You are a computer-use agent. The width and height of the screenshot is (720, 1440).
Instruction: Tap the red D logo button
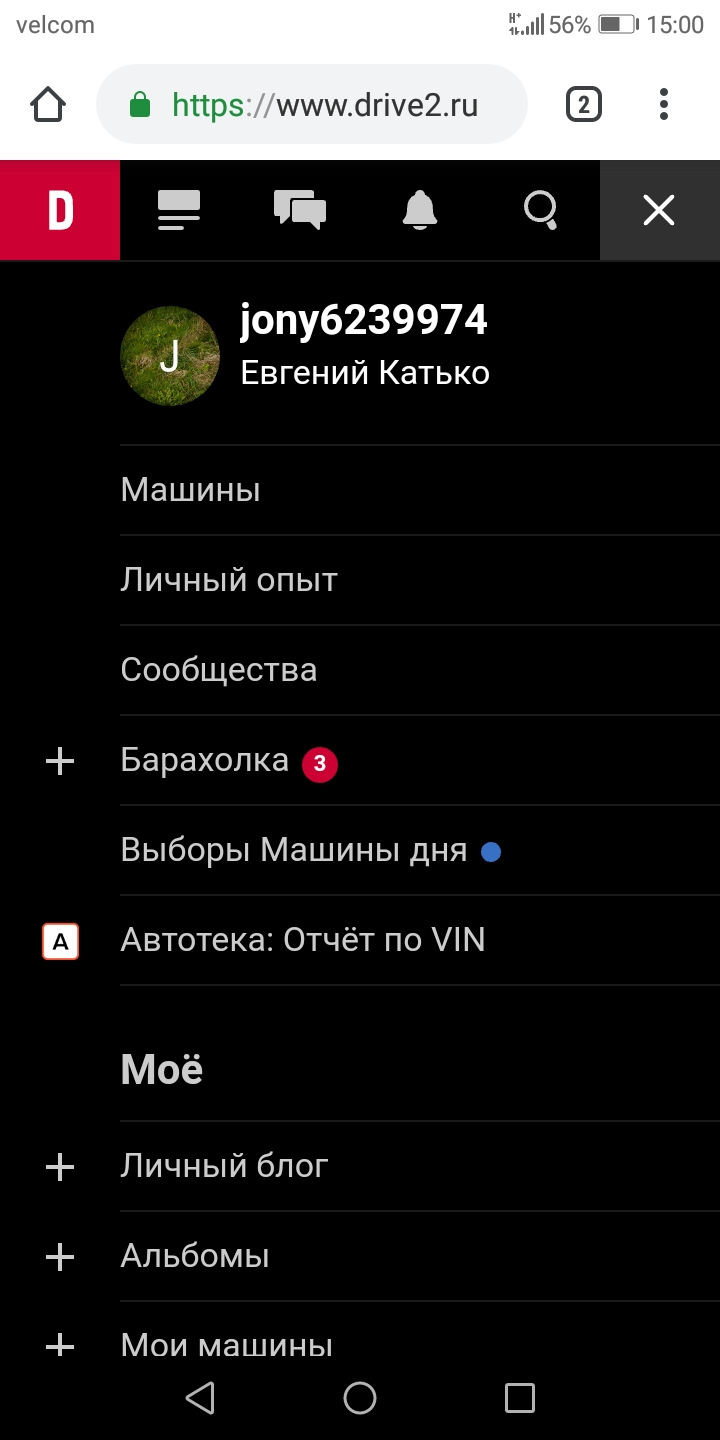pyautogui.click(x=60, y=210)
